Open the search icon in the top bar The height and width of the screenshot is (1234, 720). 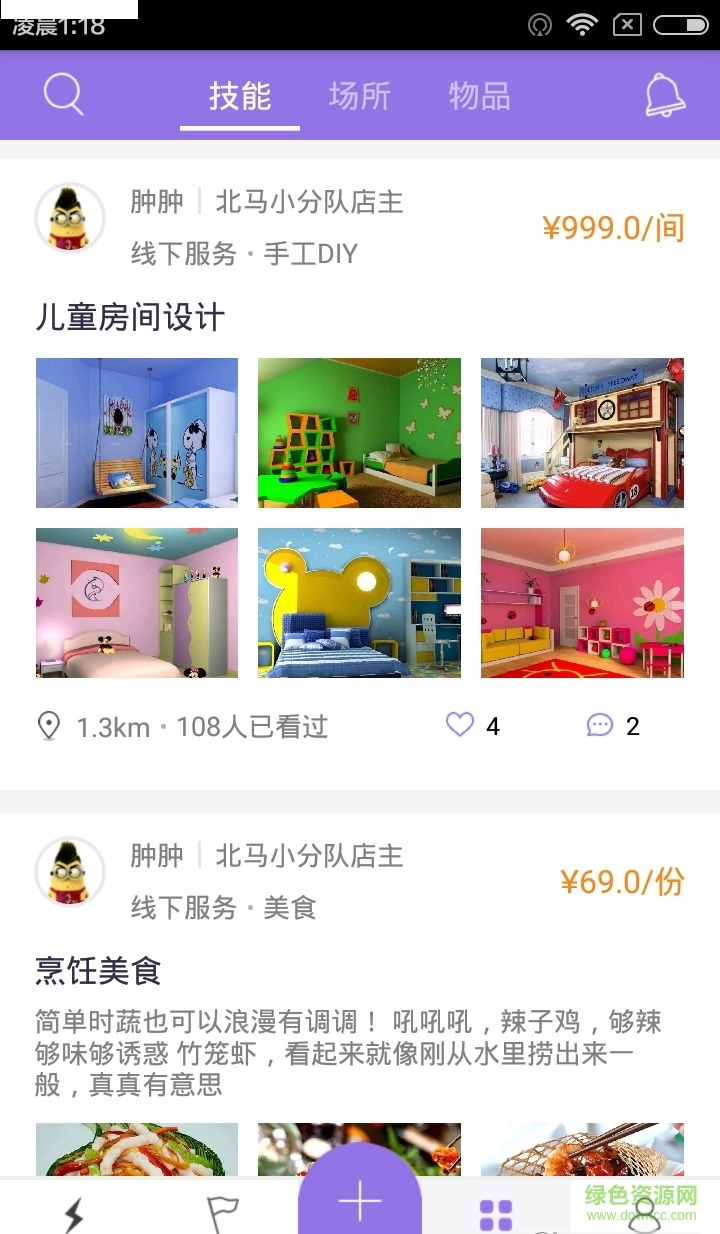63,96
